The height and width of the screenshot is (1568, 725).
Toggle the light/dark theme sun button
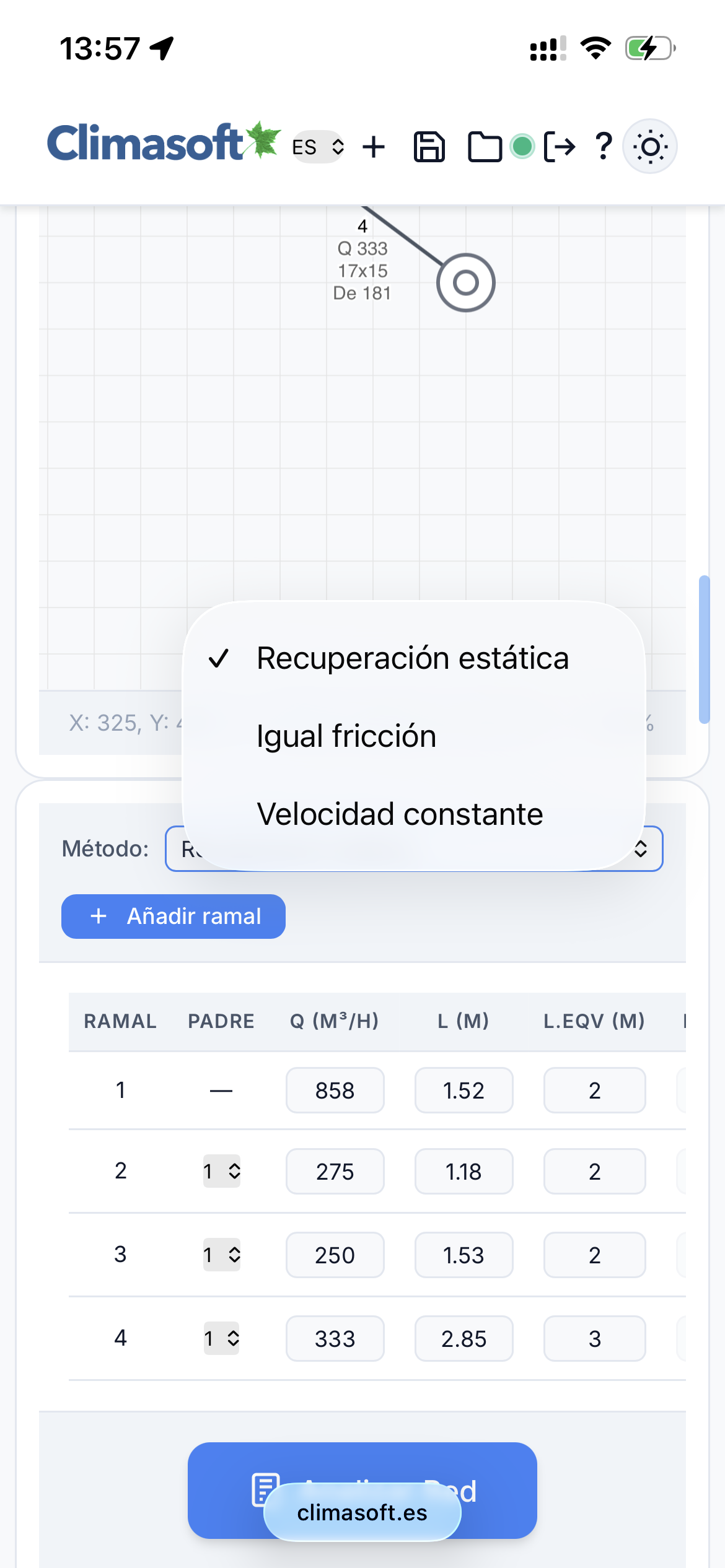coord(649,147)
